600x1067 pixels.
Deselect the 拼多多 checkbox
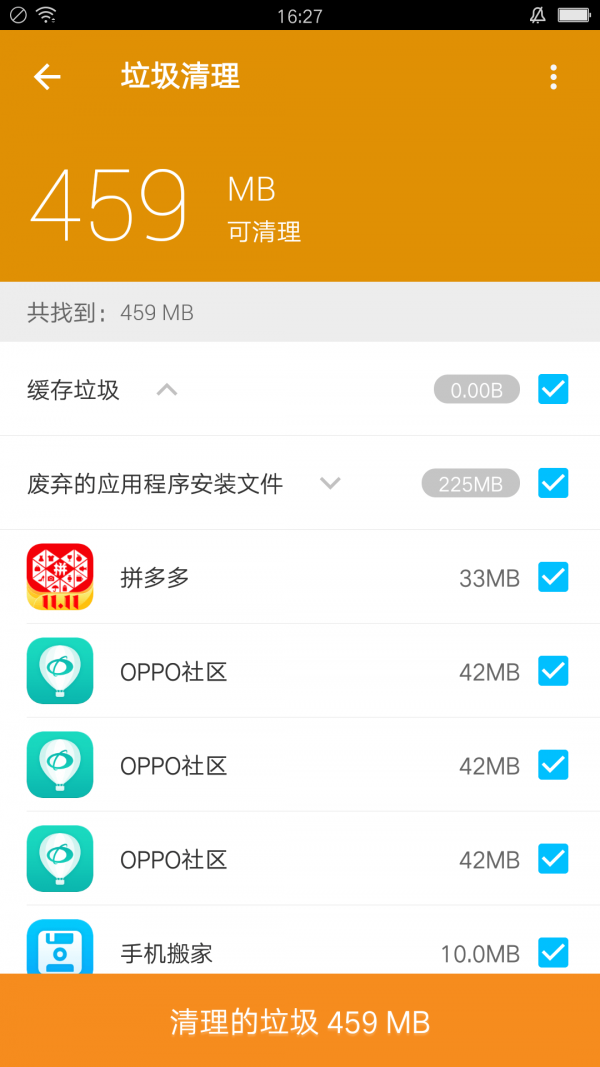pyautogui.click(x=553, y=577)
